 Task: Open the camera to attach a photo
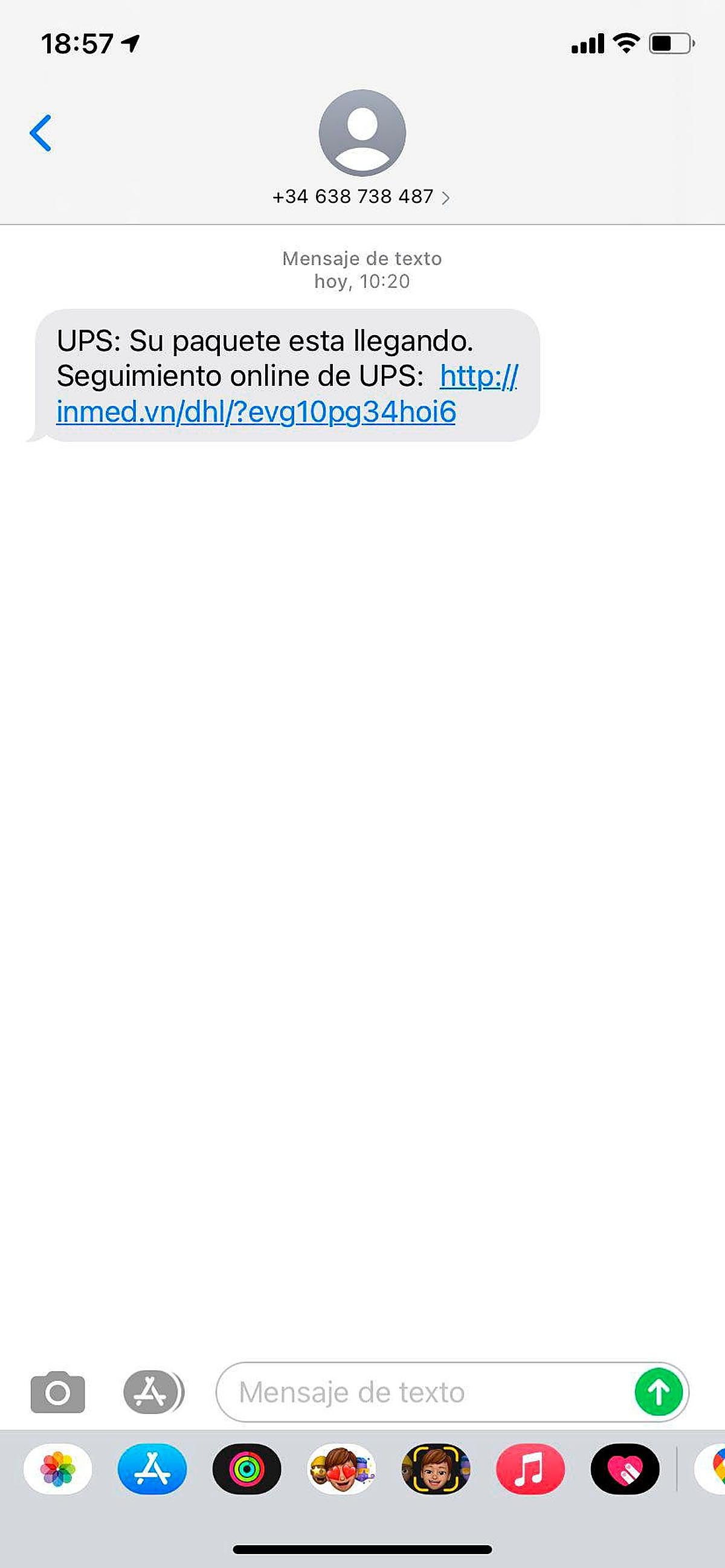58,1392
